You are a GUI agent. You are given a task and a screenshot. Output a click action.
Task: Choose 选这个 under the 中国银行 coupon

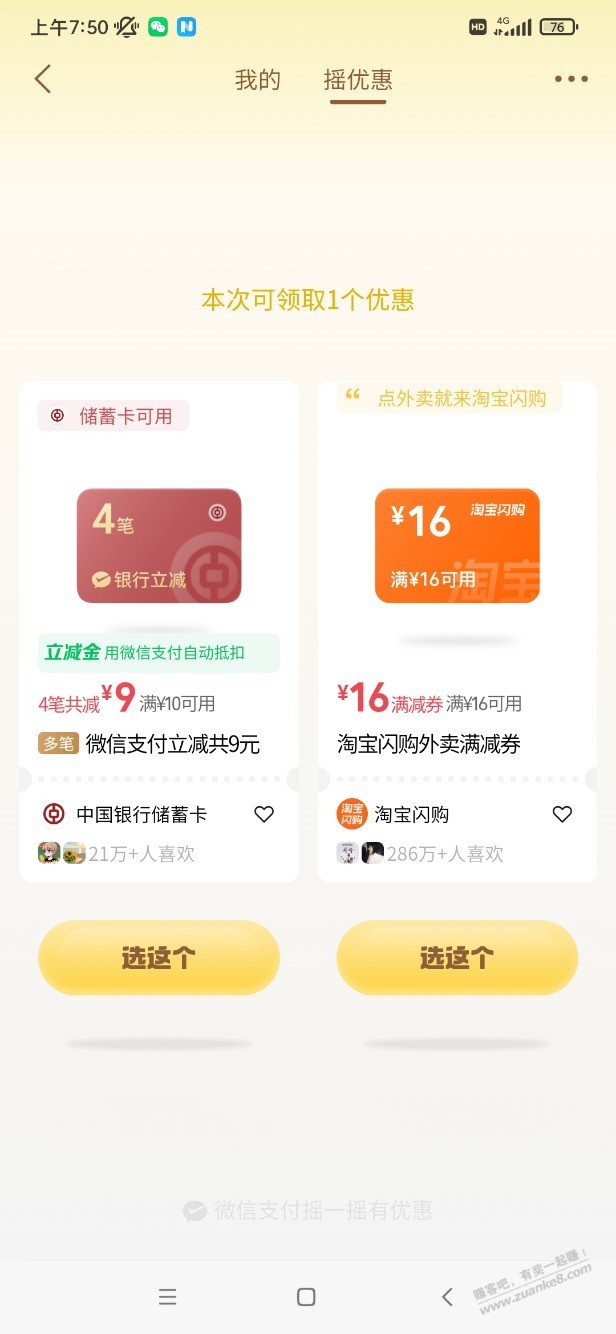coord(159,958)
